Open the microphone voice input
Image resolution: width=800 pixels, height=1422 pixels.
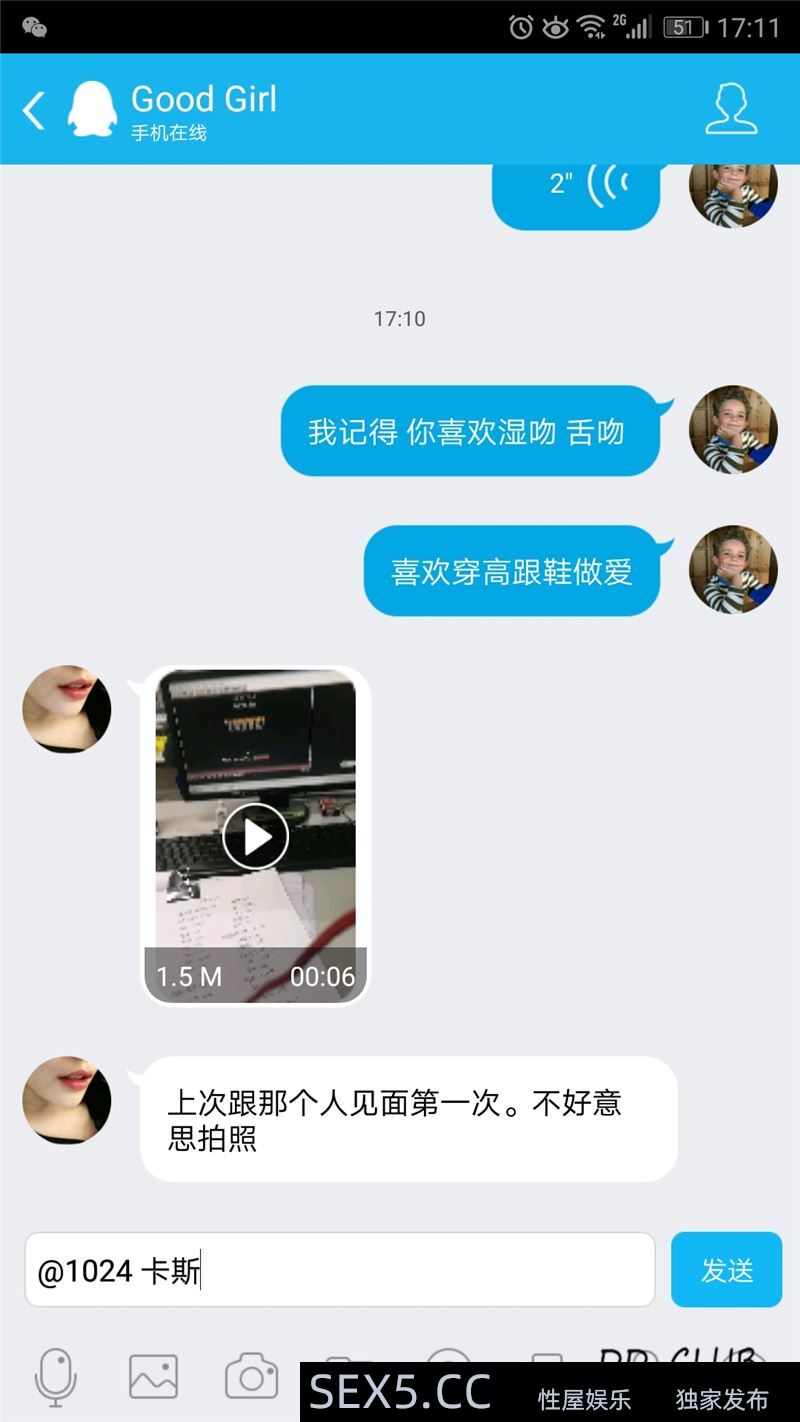(x=55, y=1377)
